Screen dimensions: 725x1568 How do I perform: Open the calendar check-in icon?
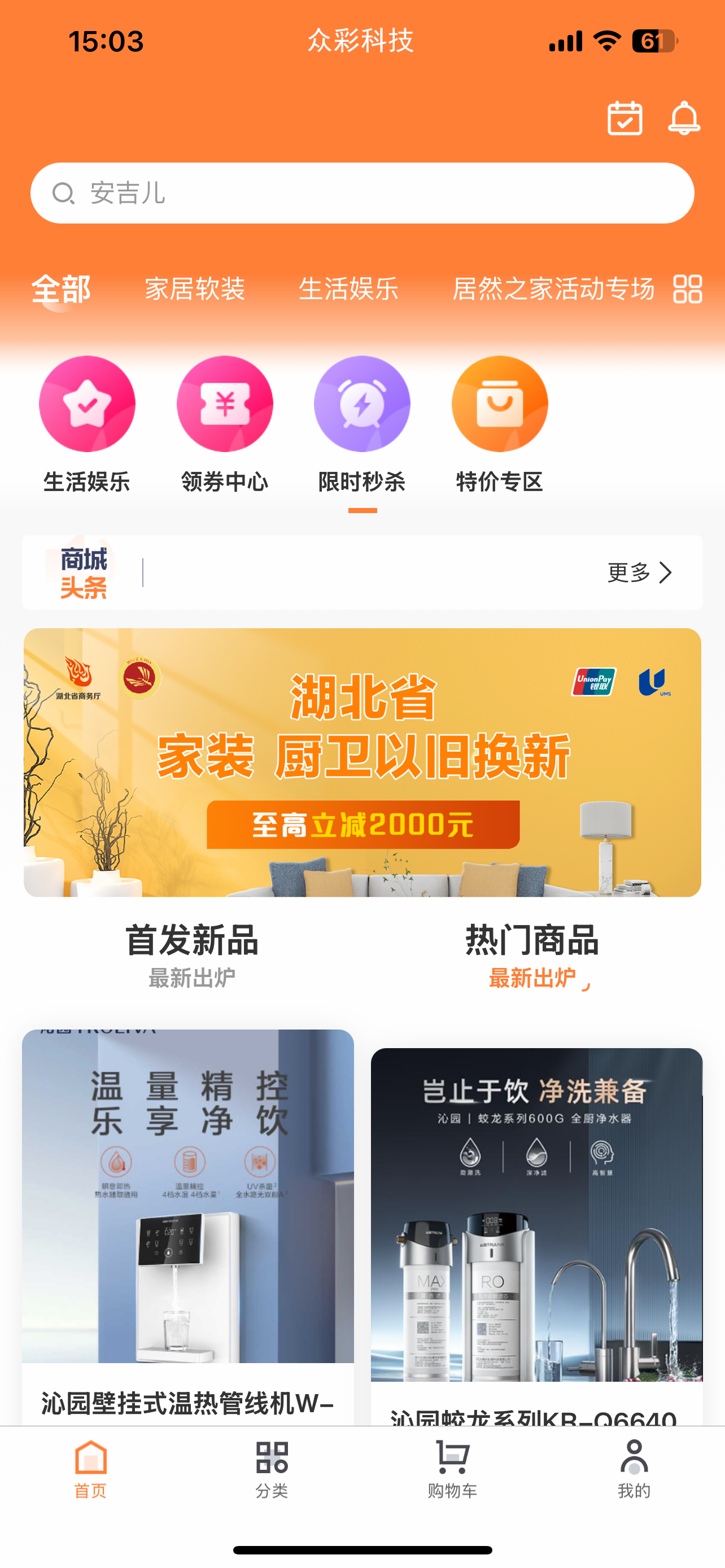click(624, 118)
